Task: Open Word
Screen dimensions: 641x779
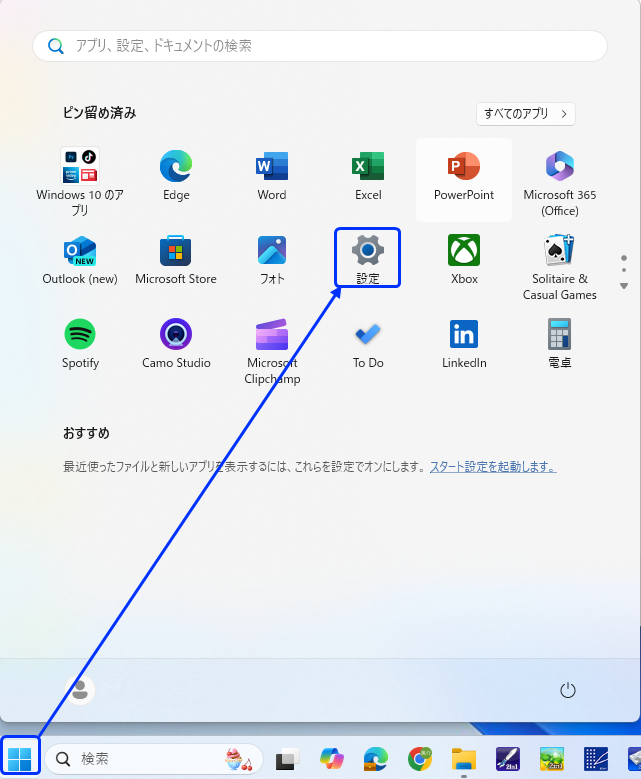Action: [272, 175]
